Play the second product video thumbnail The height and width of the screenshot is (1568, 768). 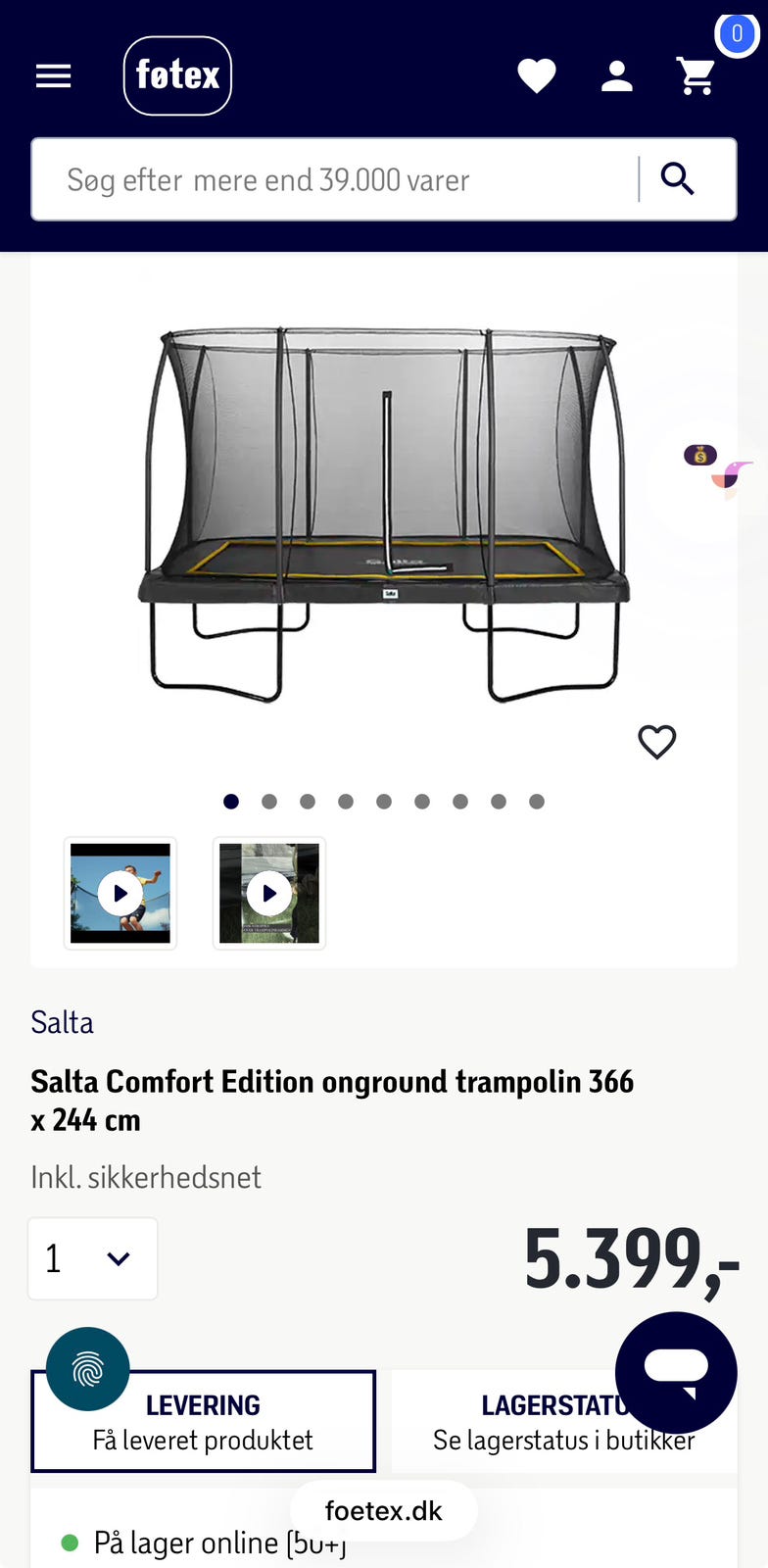click(269, 893)
